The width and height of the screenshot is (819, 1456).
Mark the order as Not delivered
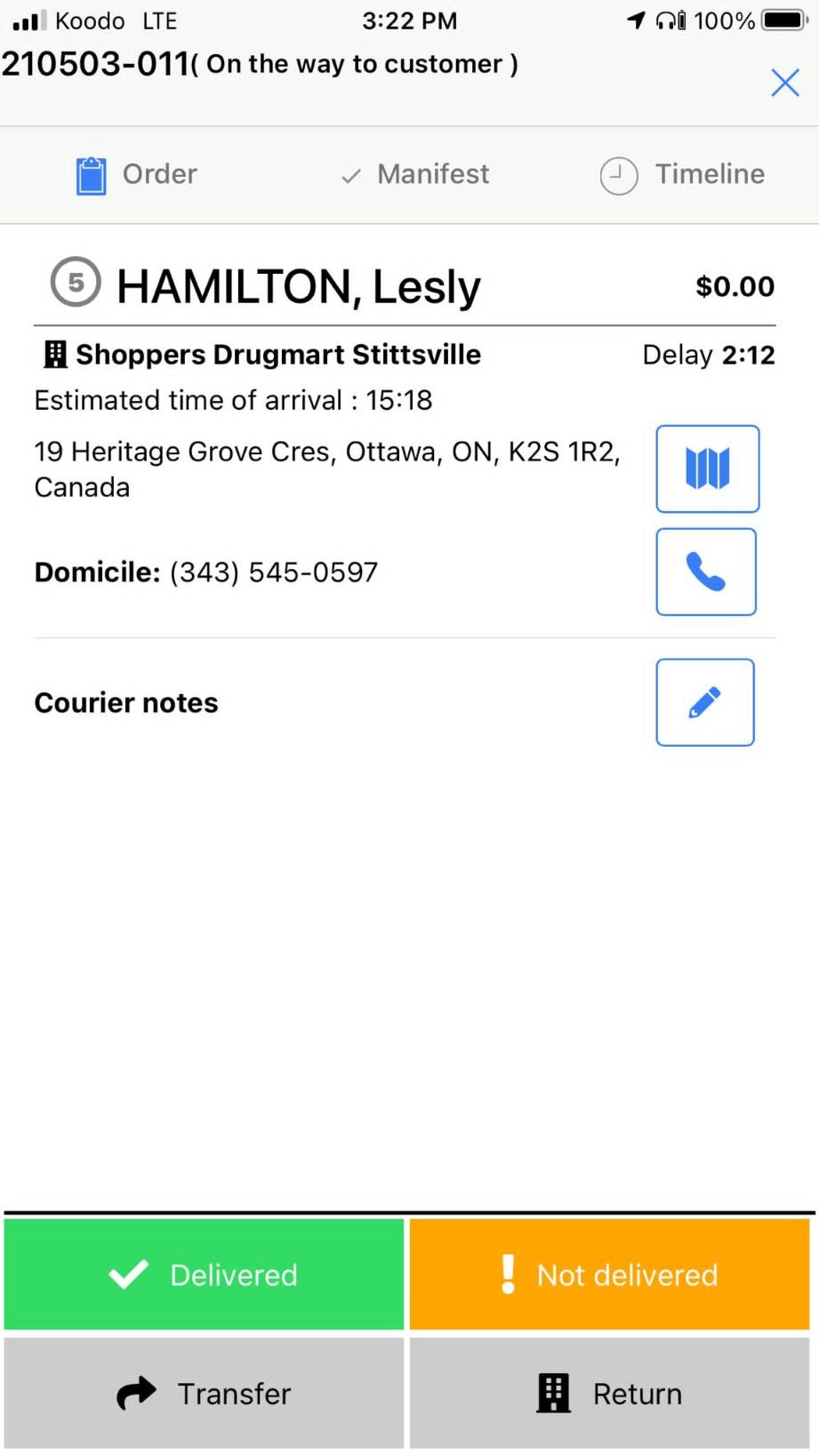pos(609,1274)
